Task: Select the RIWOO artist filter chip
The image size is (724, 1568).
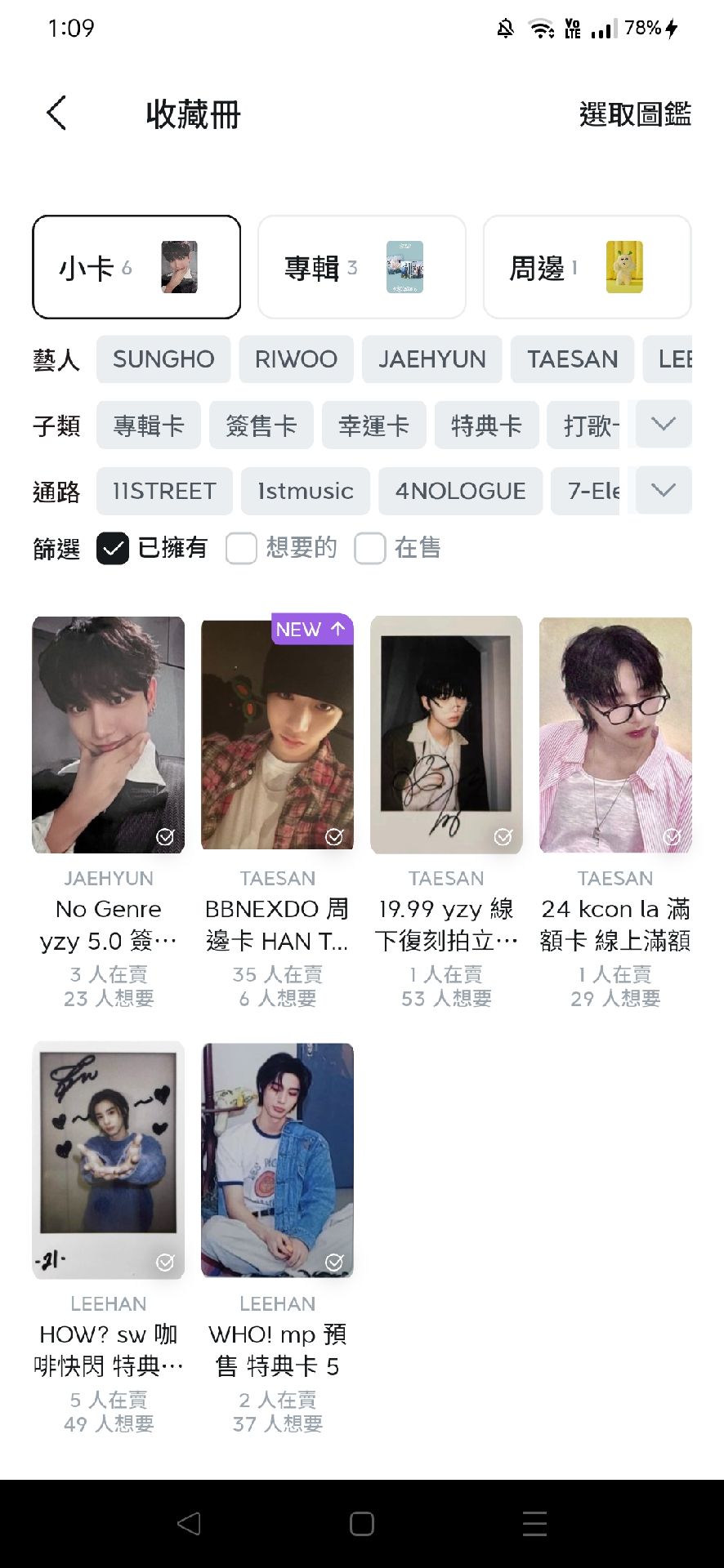Action: (x=296, y=359)
